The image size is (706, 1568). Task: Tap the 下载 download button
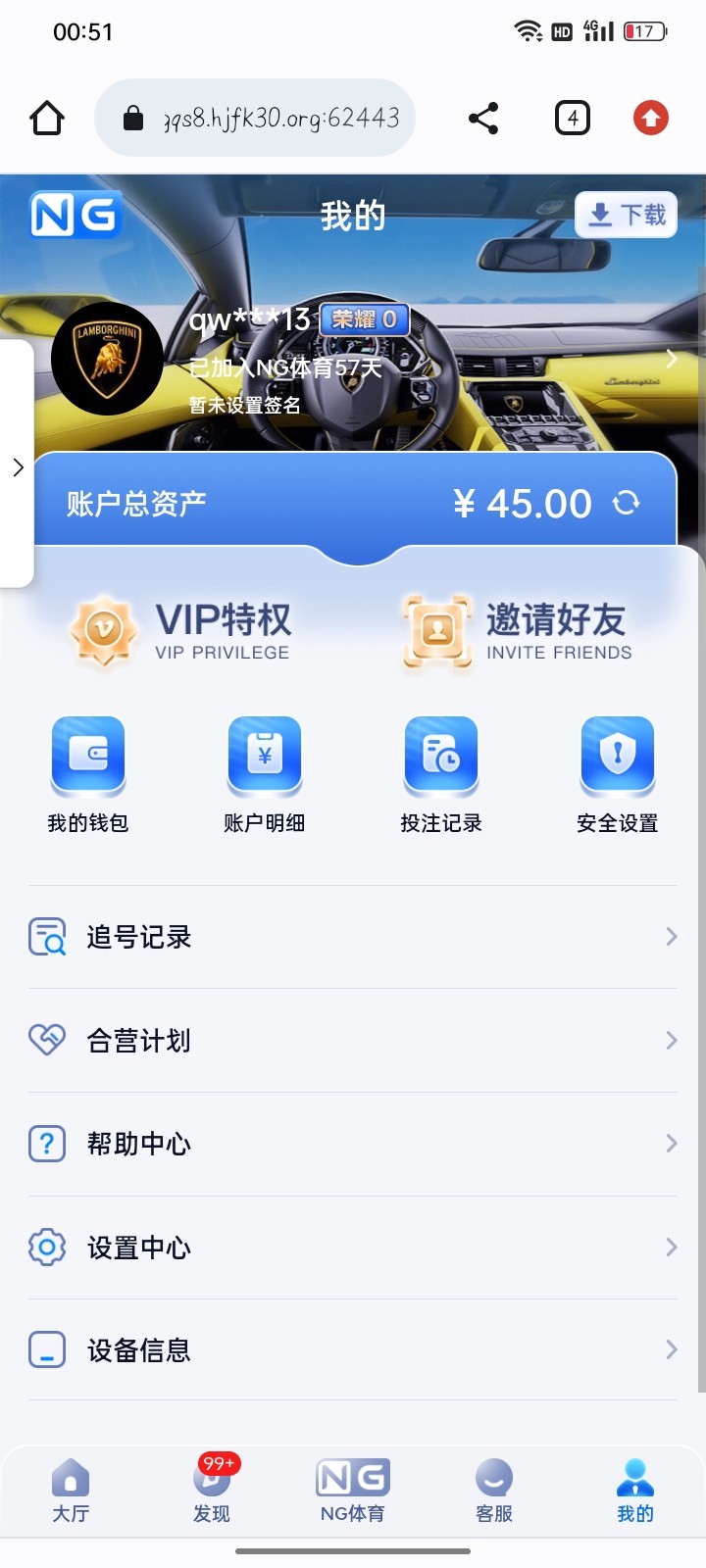pyautogui.click(x=626, y=215)
